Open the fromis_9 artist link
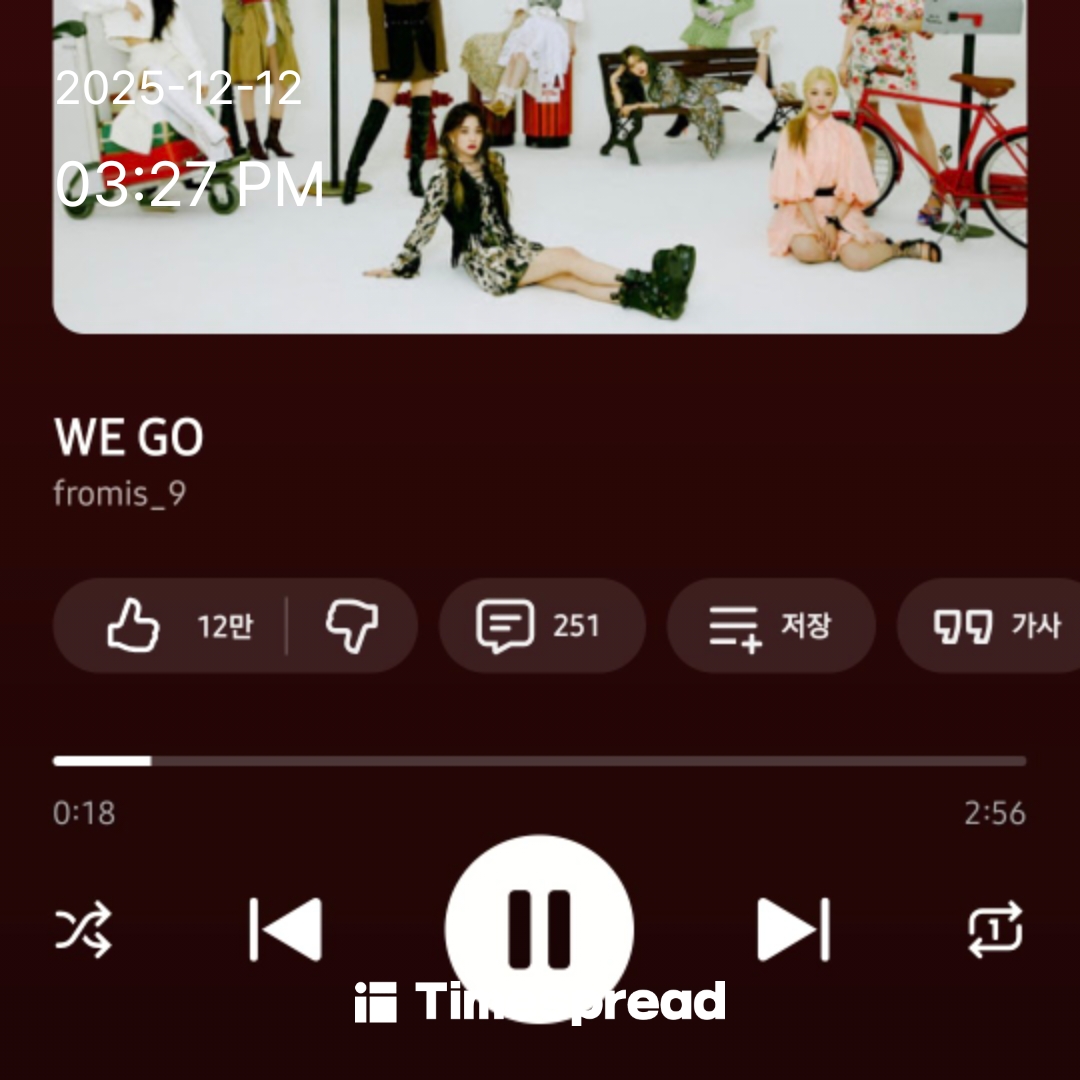Viewport: 1080px width, 1080px height. [x=119, y=494]
